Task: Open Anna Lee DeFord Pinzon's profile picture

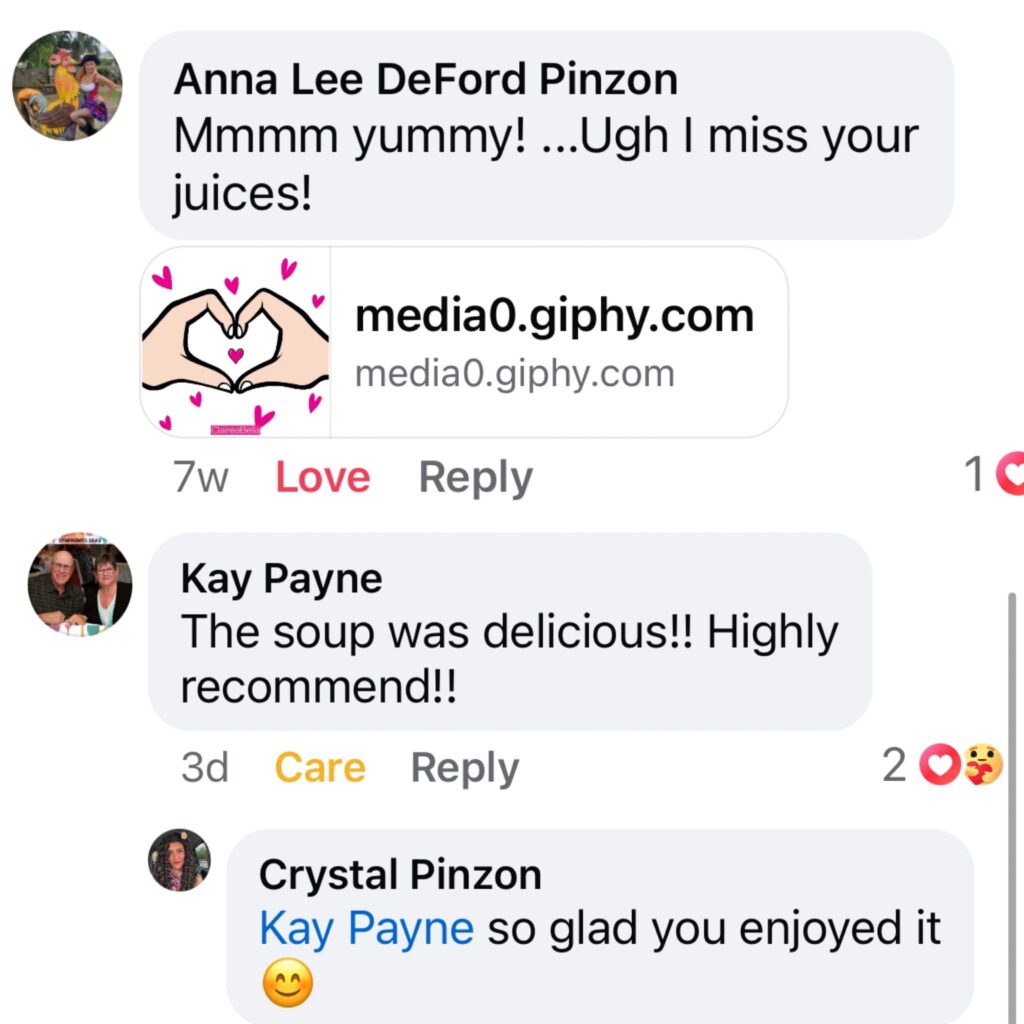Action: coord(67,85)
